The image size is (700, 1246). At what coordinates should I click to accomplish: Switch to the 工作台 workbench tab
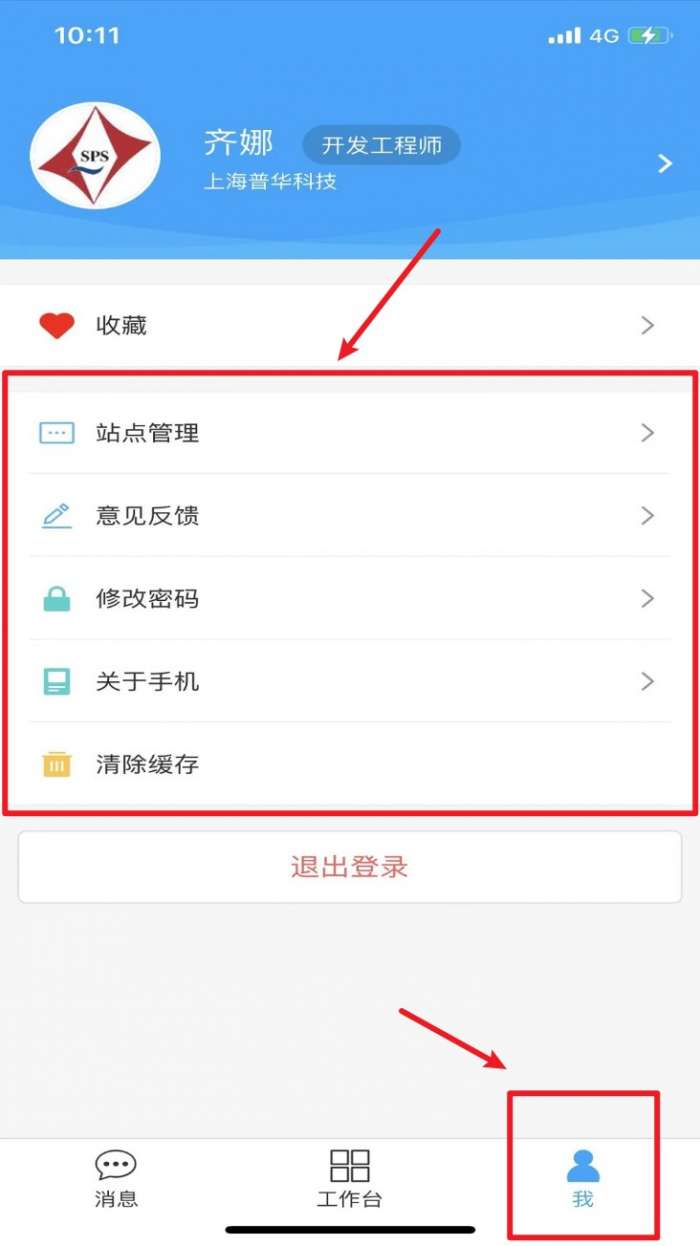[349, 1179]
